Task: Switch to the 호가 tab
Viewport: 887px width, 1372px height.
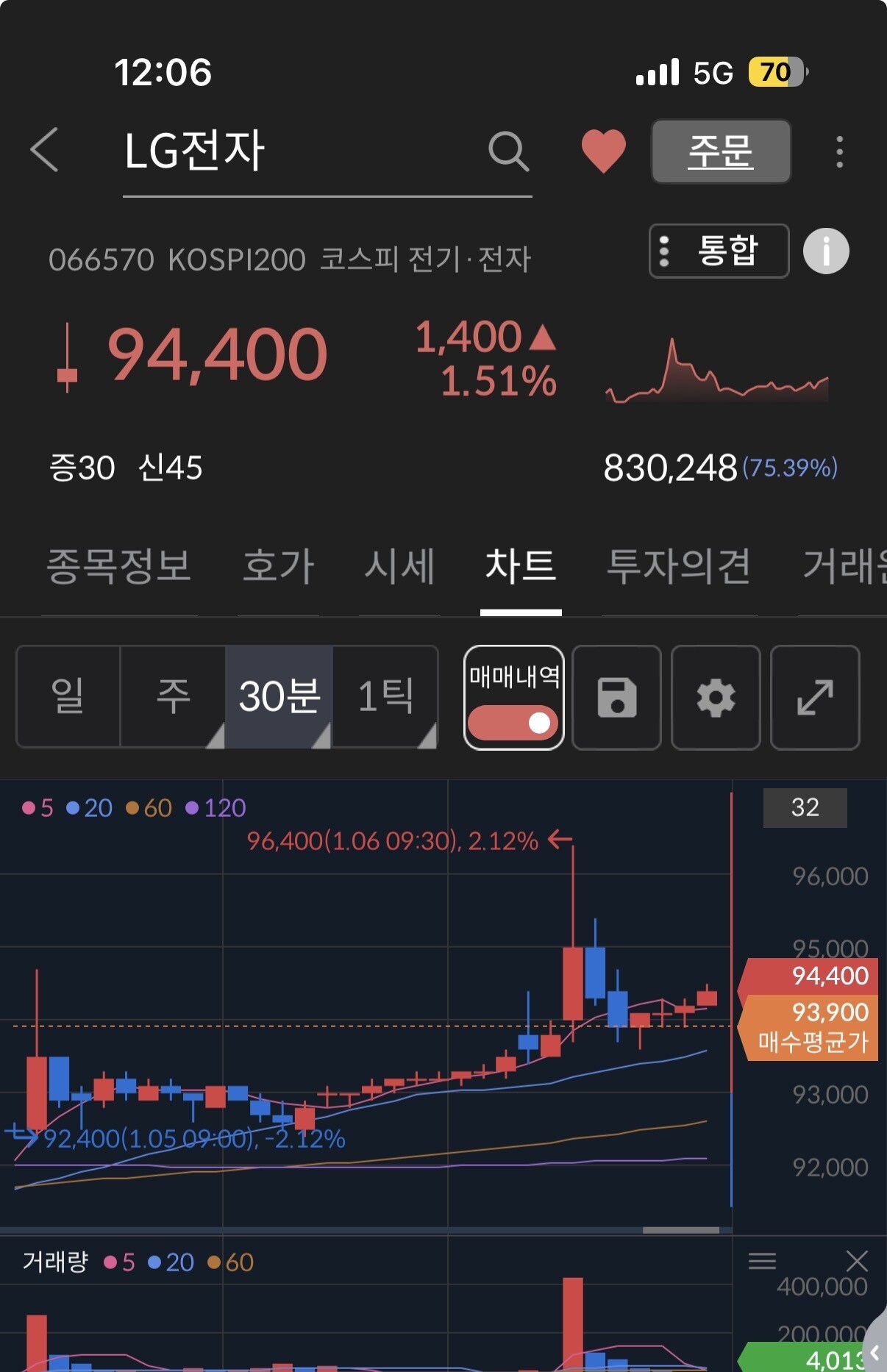Action: click(x=278, y=565)
